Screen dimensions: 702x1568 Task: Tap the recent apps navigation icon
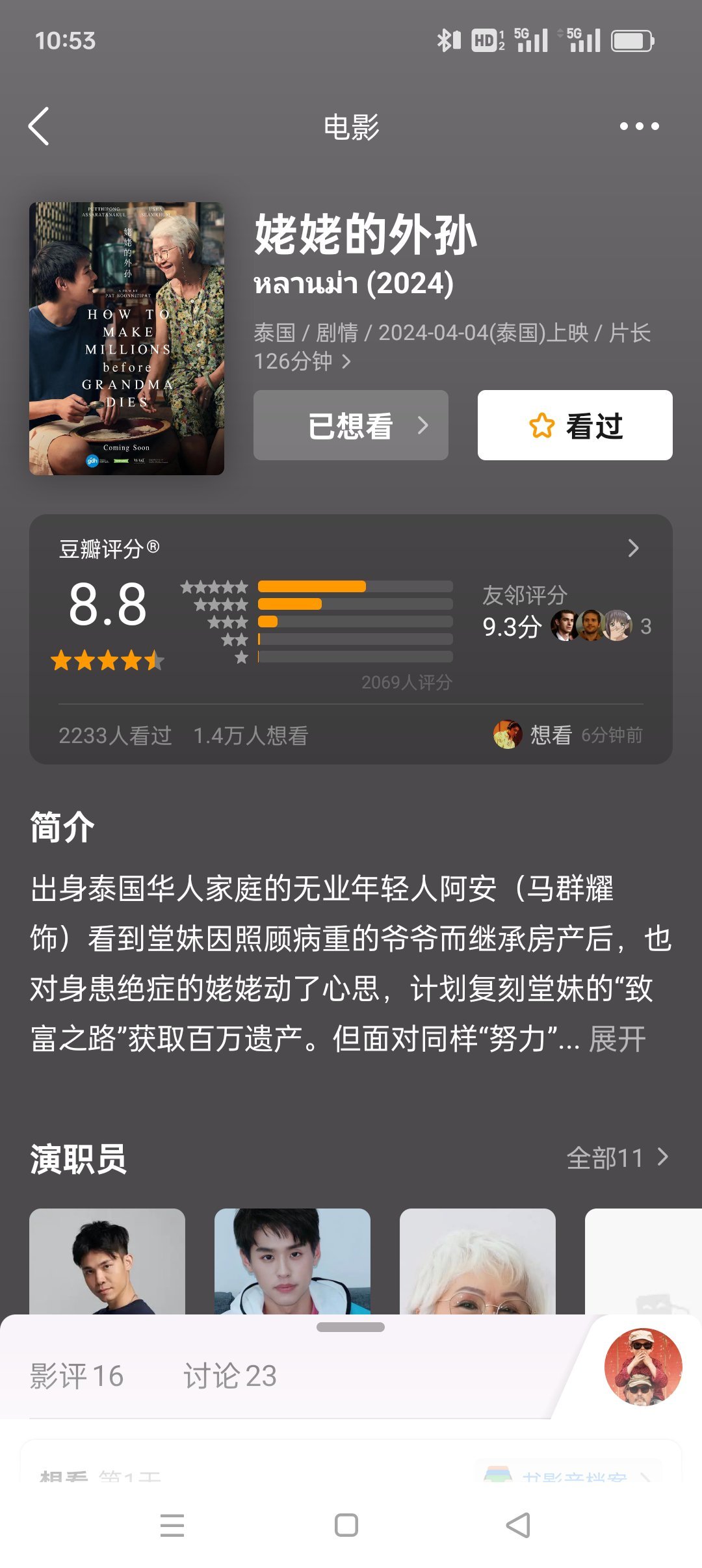(172, 1526)
